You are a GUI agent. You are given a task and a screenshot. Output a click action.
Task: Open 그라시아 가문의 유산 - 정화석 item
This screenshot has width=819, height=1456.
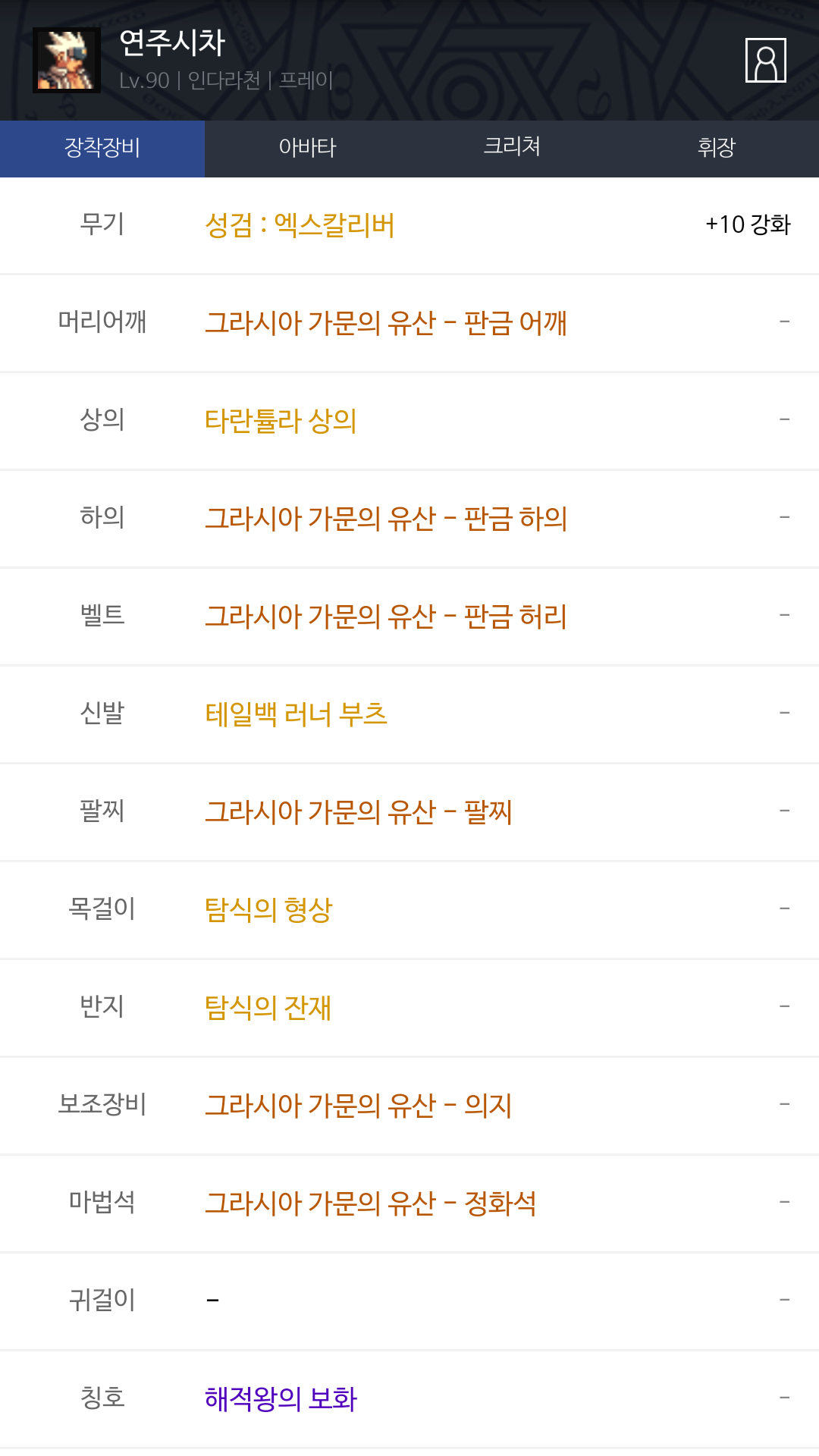[370, 1203]
